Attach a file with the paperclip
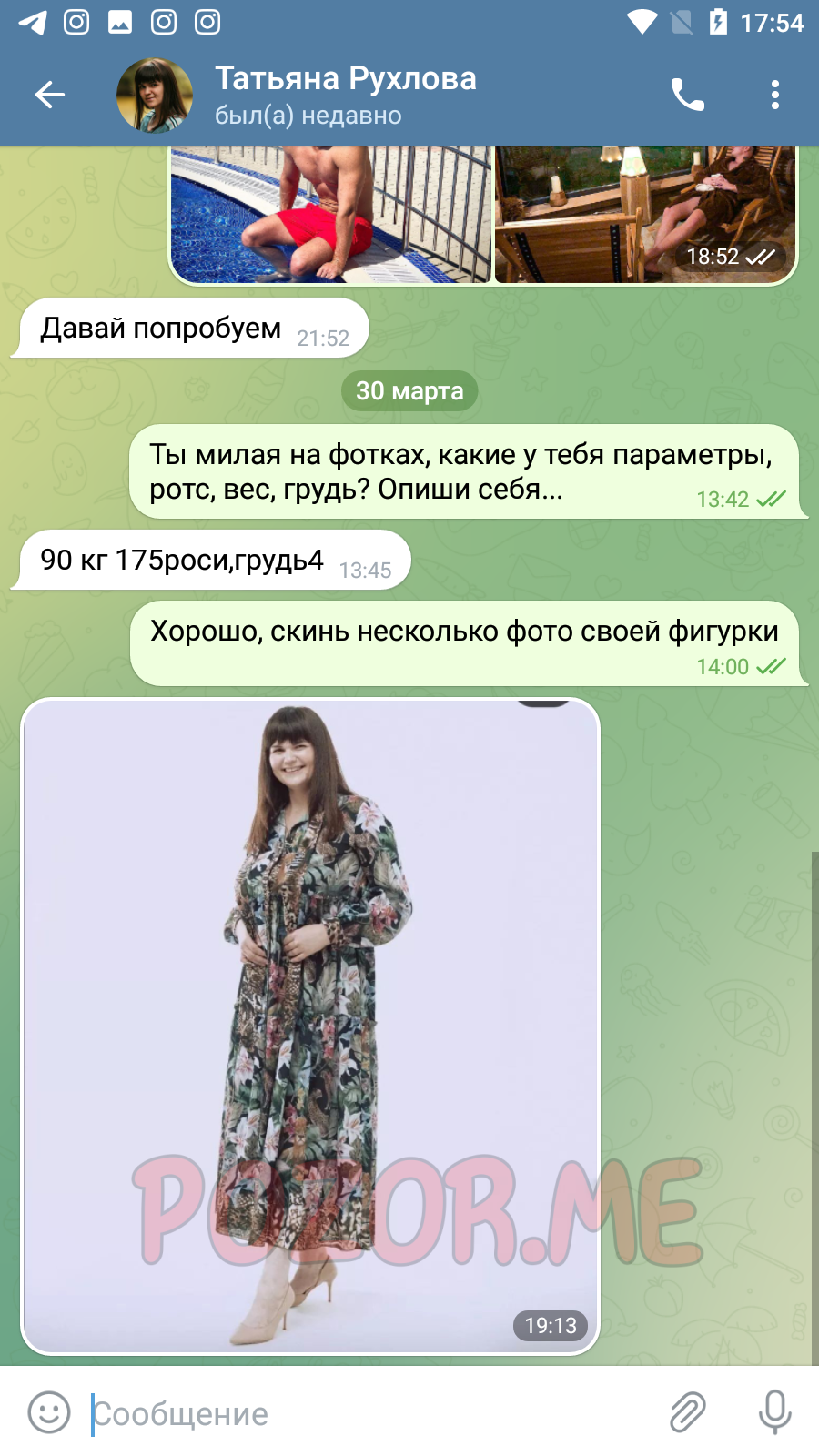 (x=687, y=1413)
